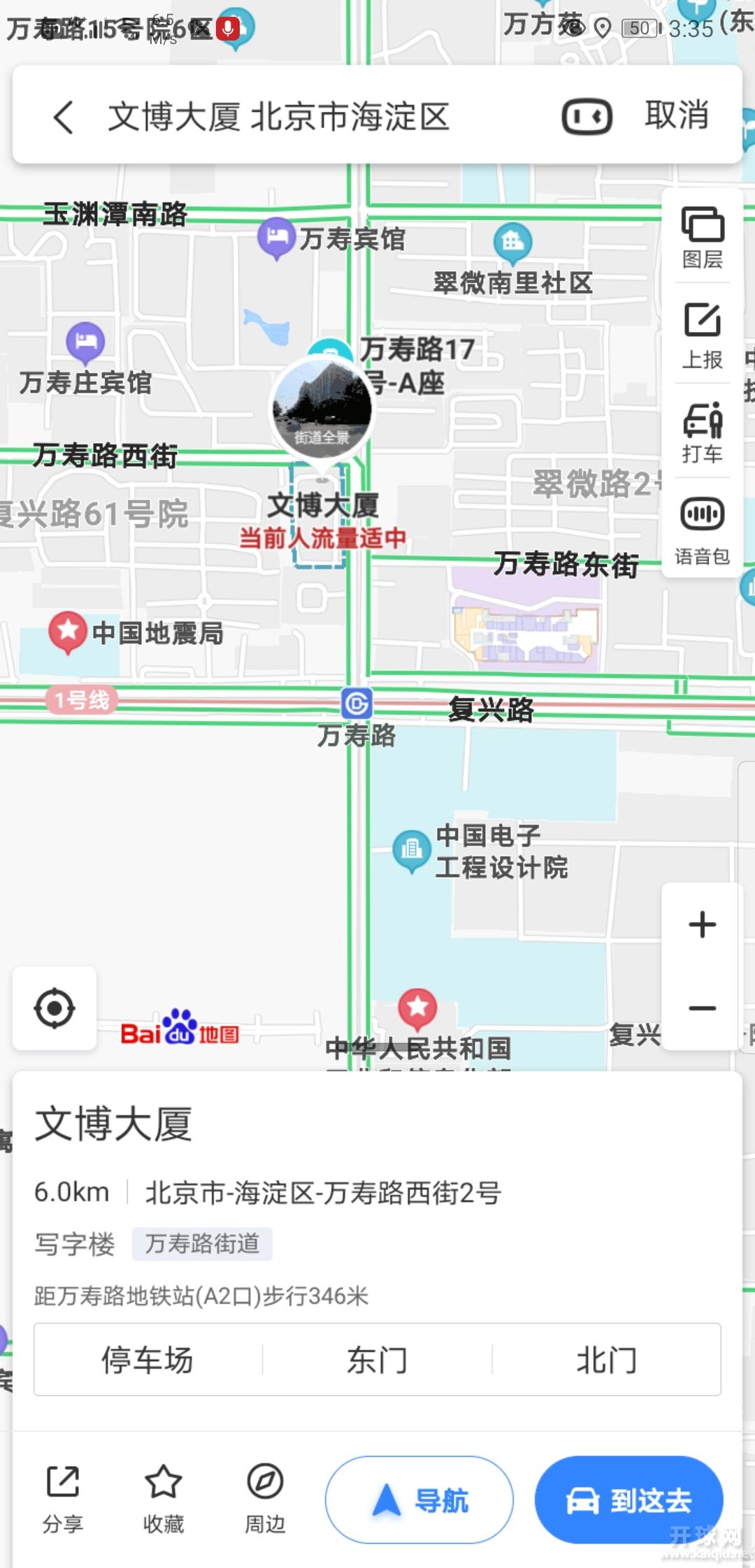Explore nearby places with 周边
This screenshot has width=755, height=1568.
tap(265, 1498)
